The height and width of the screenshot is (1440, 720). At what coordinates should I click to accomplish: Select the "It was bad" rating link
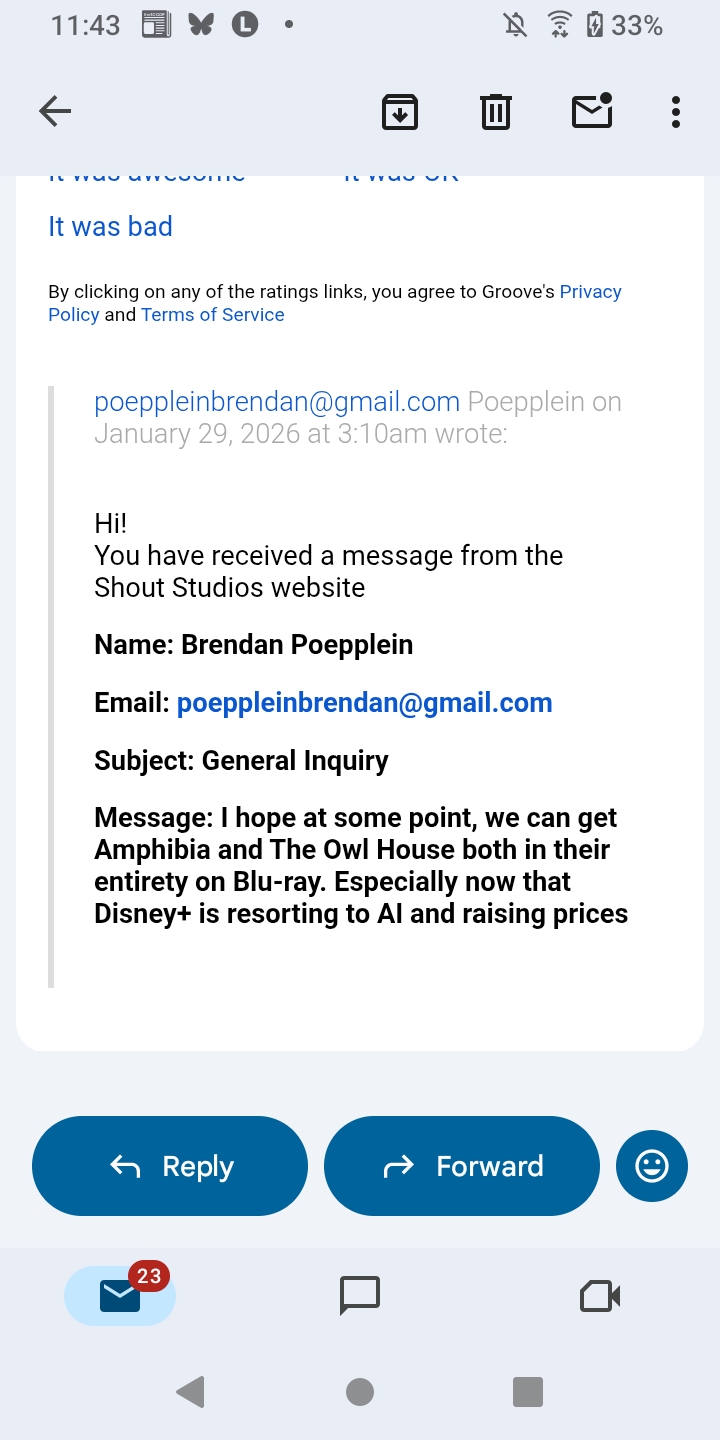coord(110,227)
